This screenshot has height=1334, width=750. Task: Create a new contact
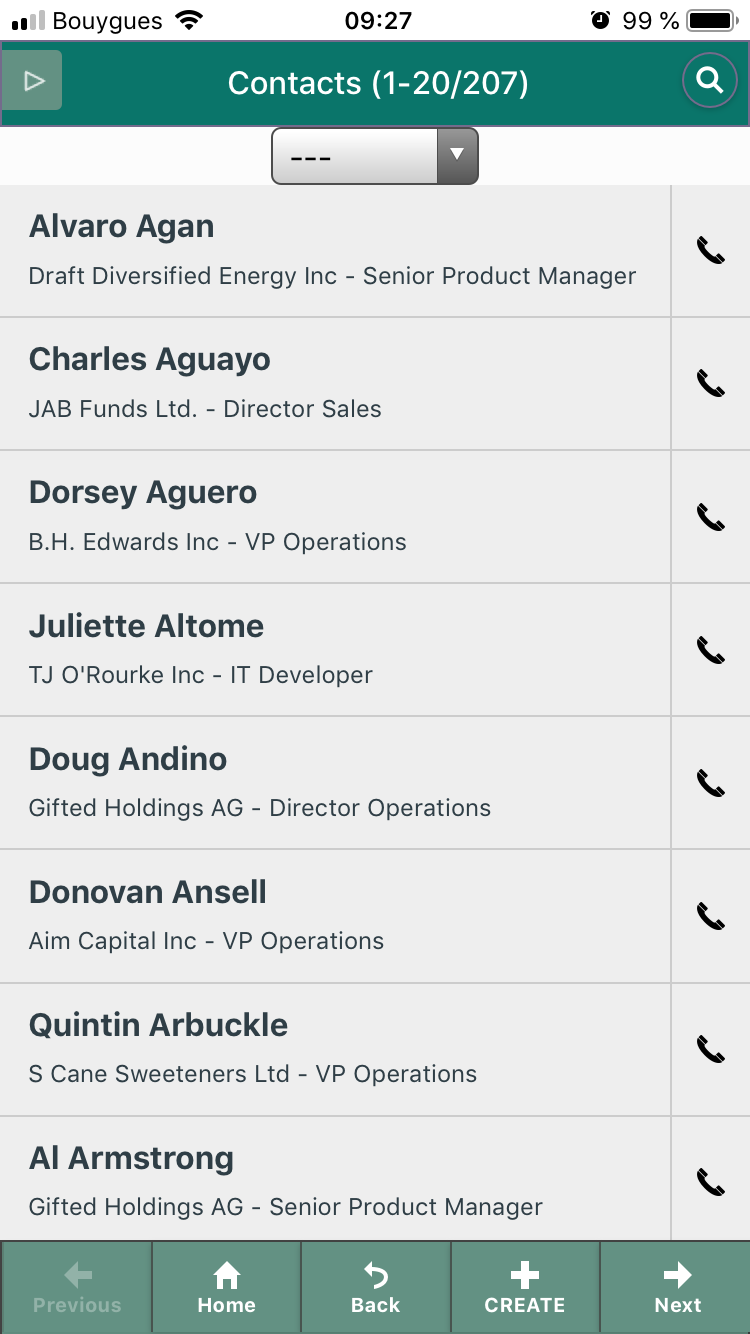[525, 1288]
